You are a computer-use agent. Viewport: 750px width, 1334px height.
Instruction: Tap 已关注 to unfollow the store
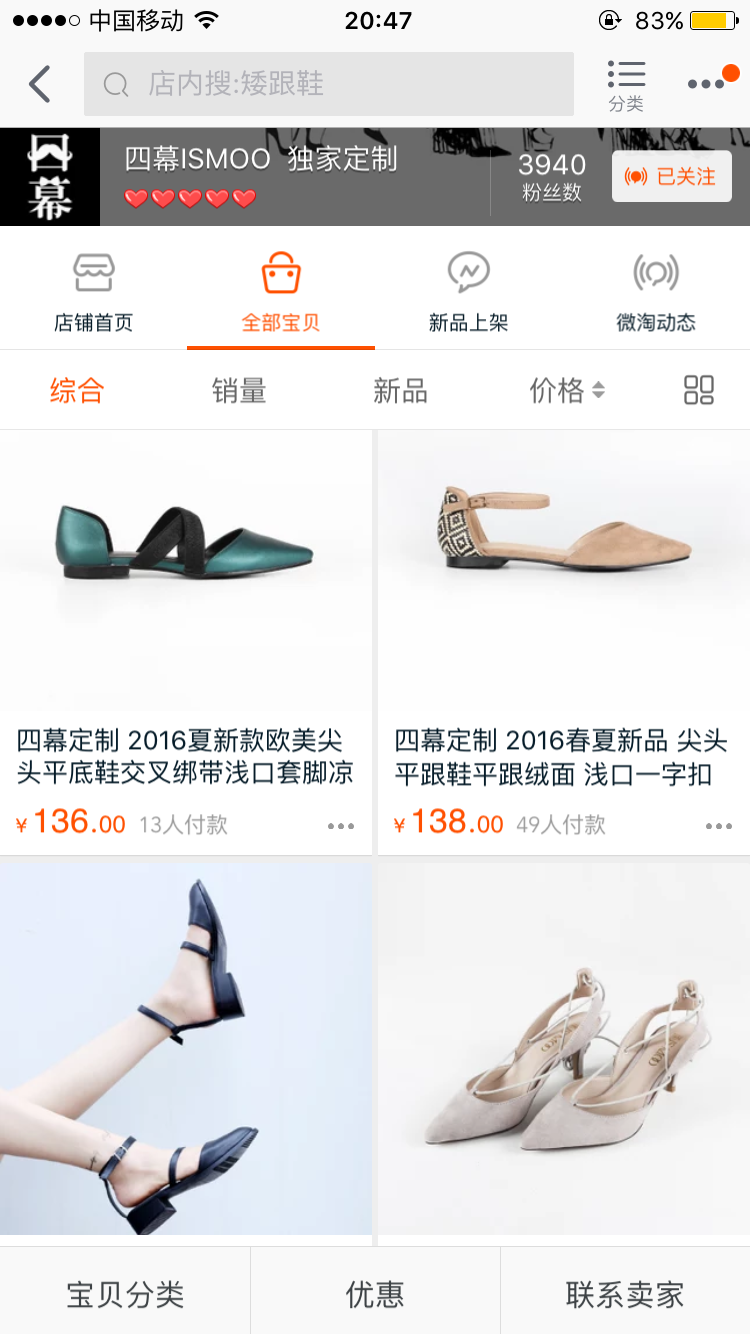[x=671, y=176]
